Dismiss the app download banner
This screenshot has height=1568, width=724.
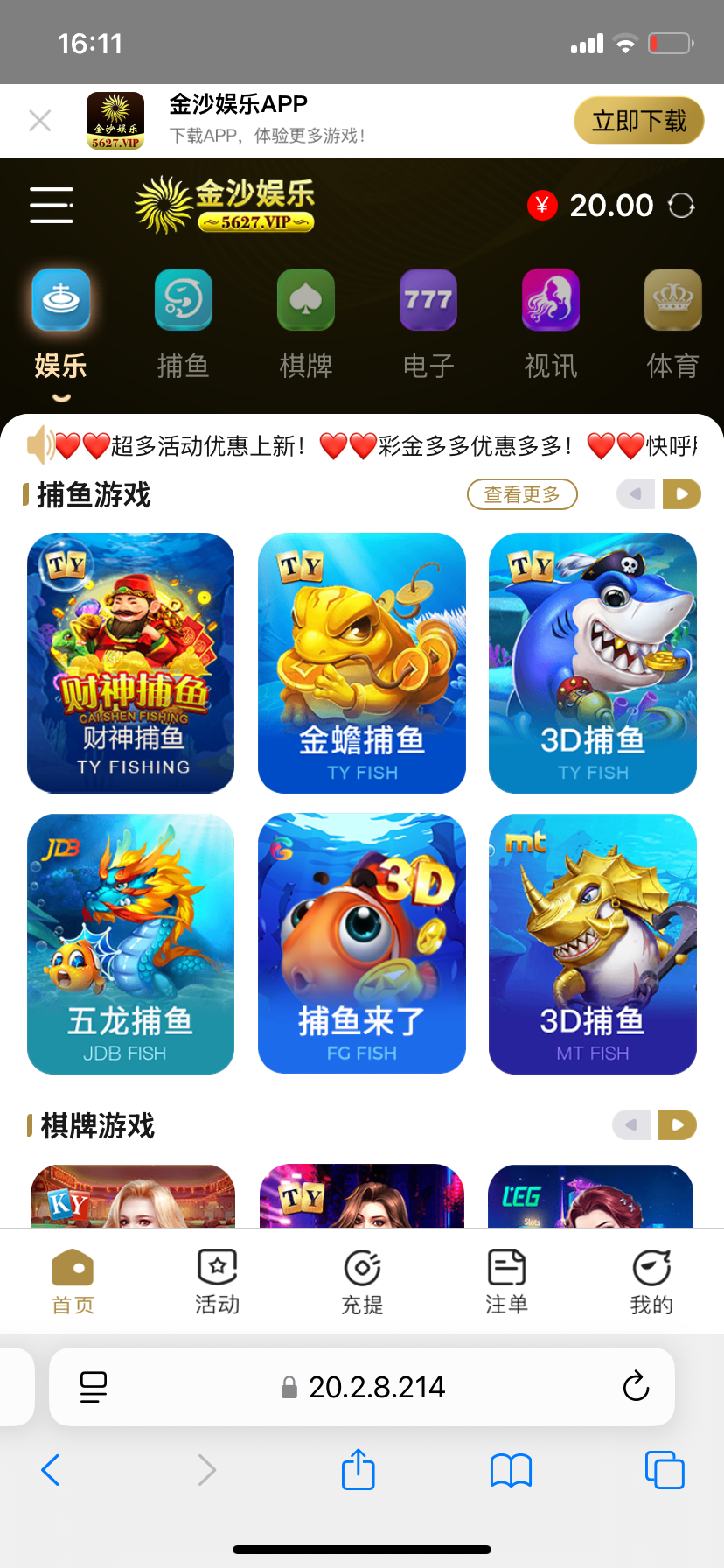click(x=40, y=121)
